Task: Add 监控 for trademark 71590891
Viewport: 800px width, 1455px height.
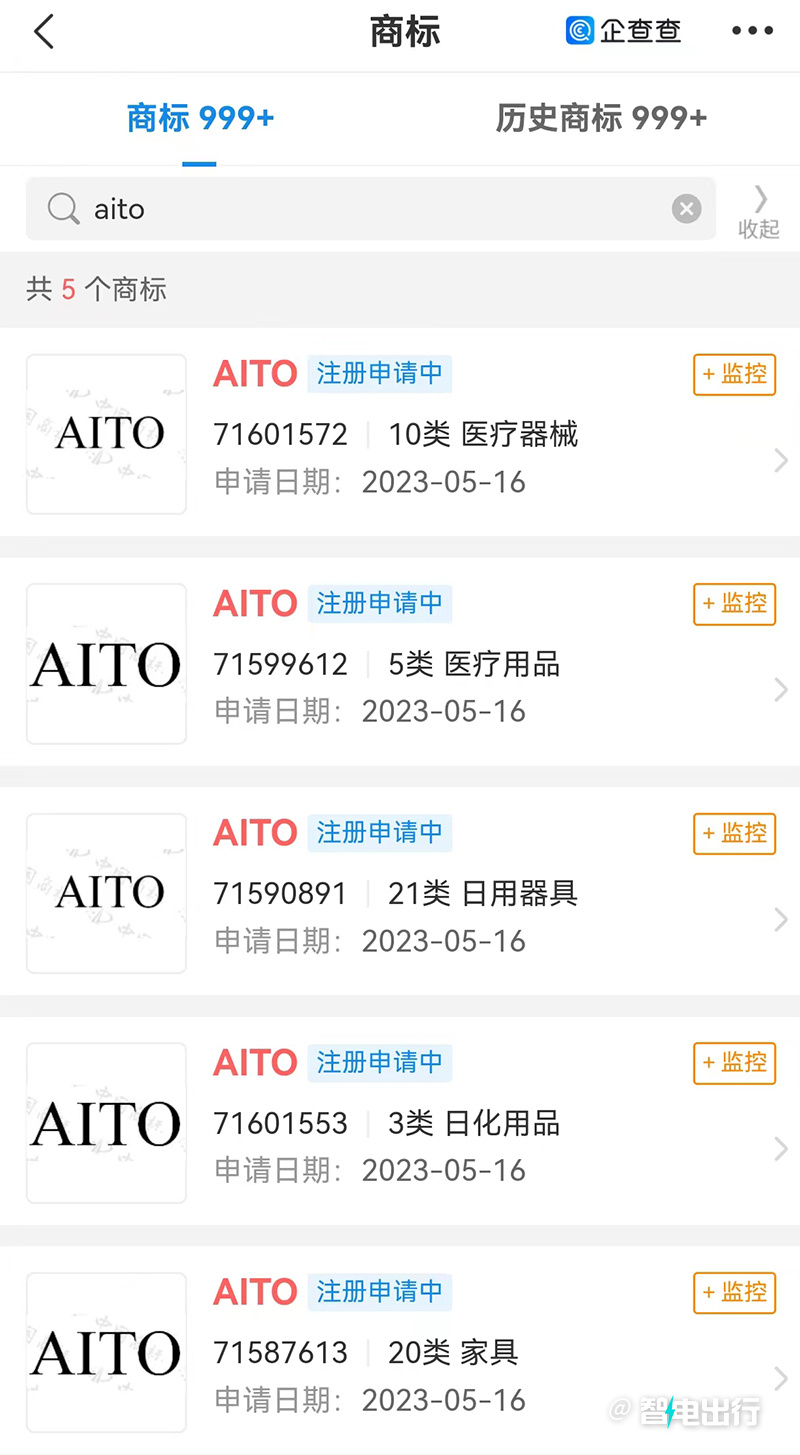Action: (x=734, y=833)
